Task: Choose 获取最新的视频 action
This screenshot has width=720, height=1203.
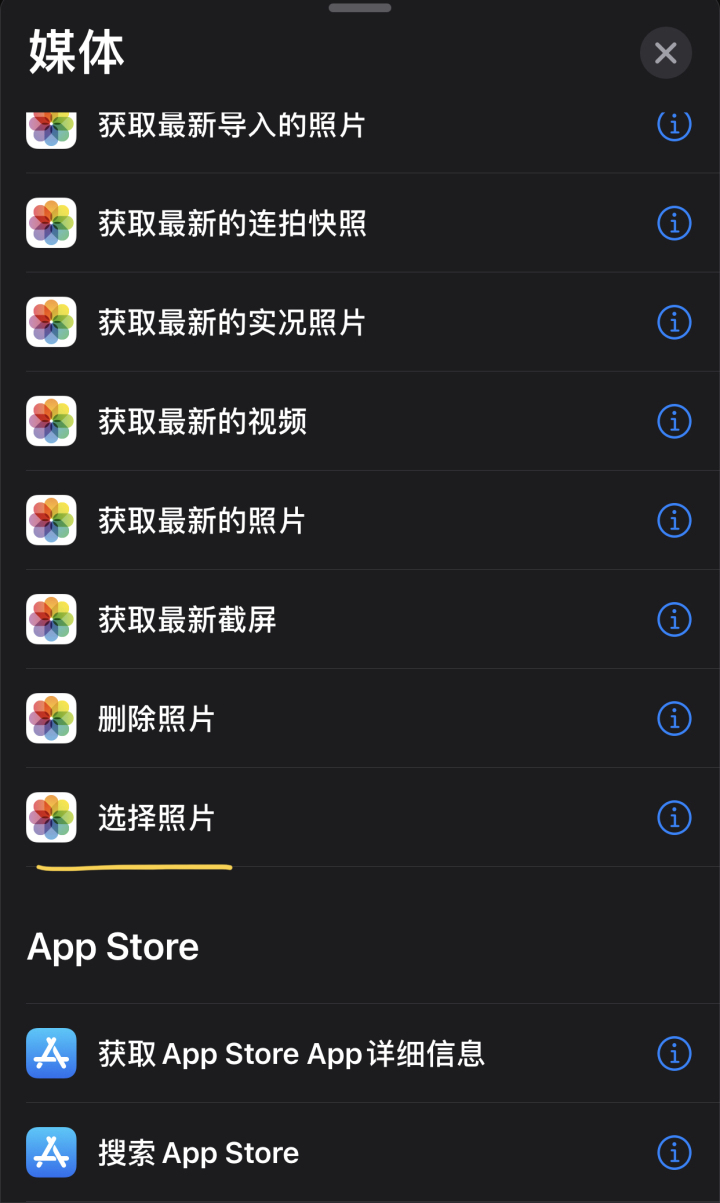Action: (202, 421)
